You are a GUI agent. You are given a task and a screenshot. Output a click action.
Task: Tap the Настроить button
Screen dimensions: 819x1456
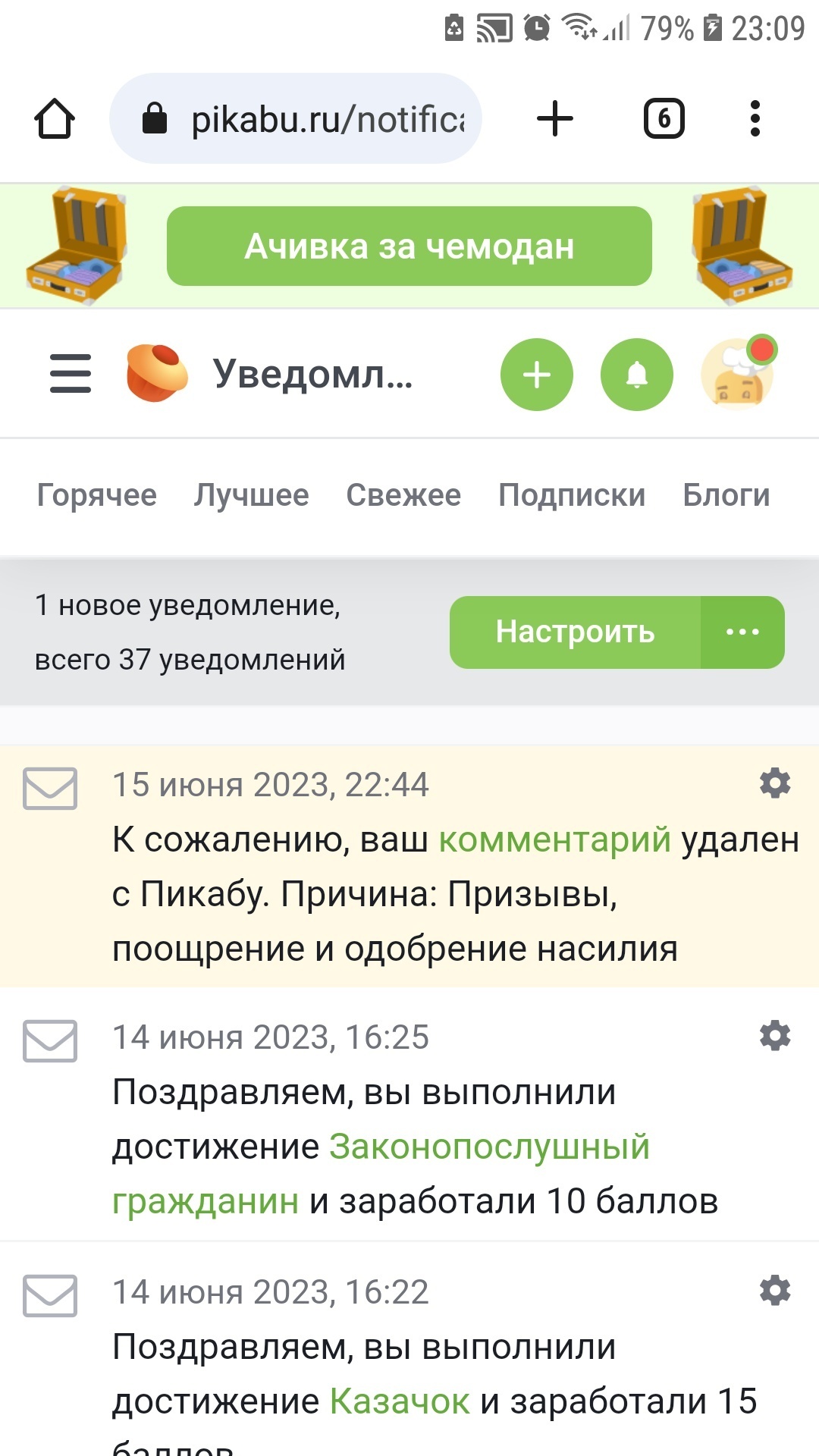575,632
